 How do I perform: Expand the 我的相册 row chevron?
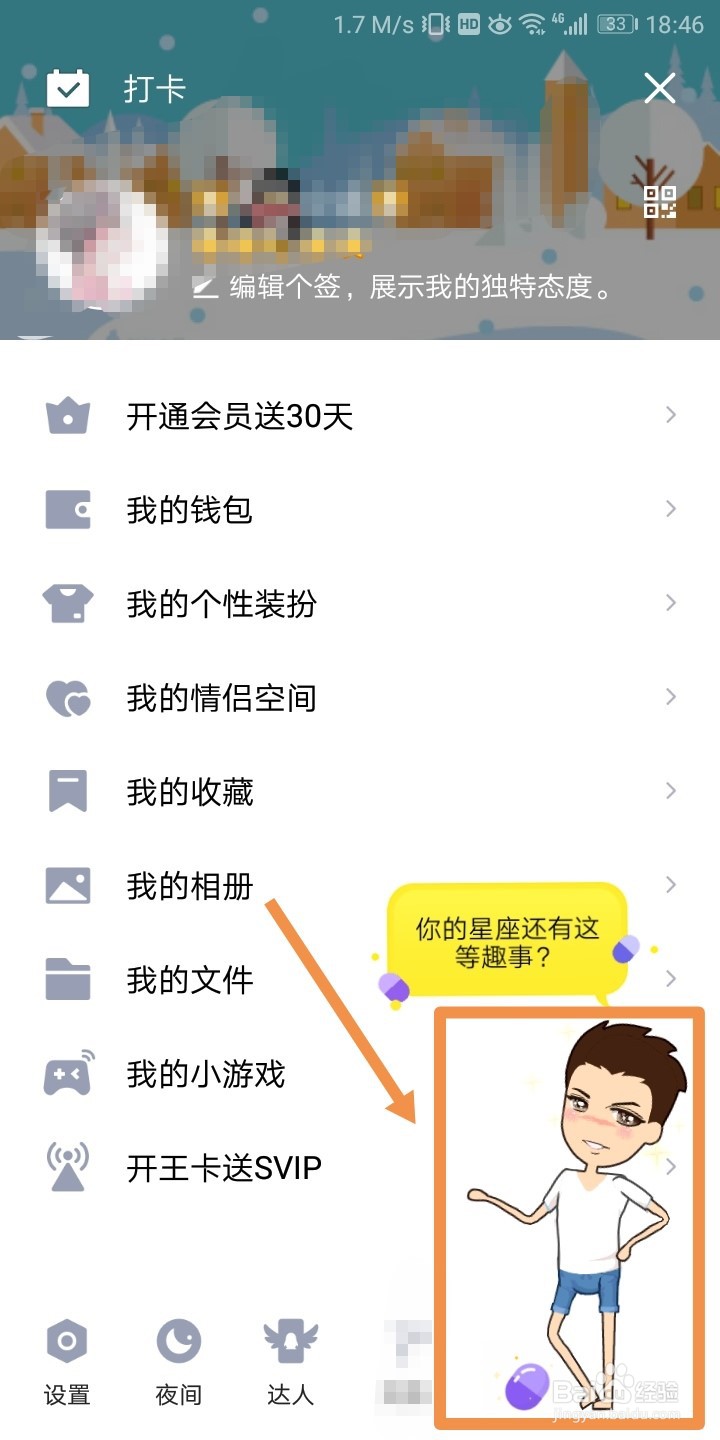(x=670, y=884)
